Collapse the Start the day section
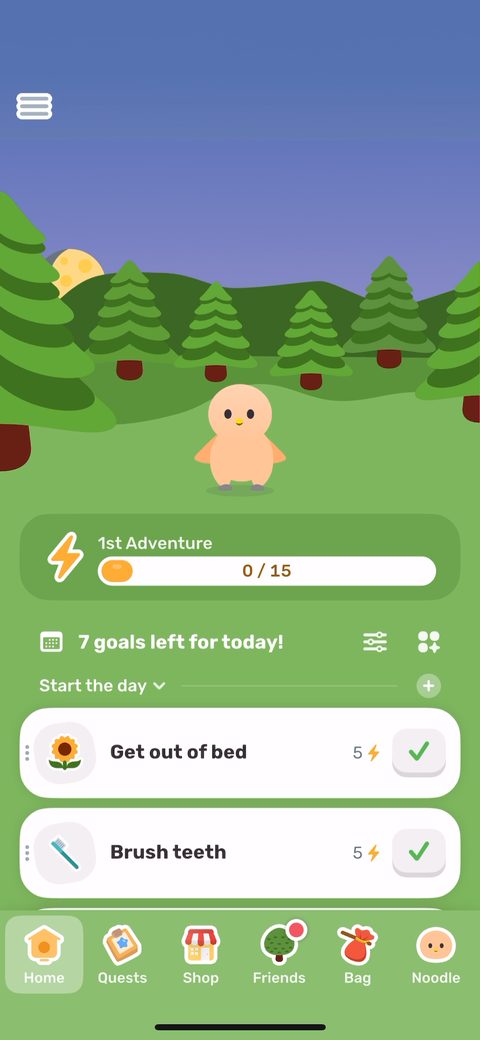 [x=102, y=686]
